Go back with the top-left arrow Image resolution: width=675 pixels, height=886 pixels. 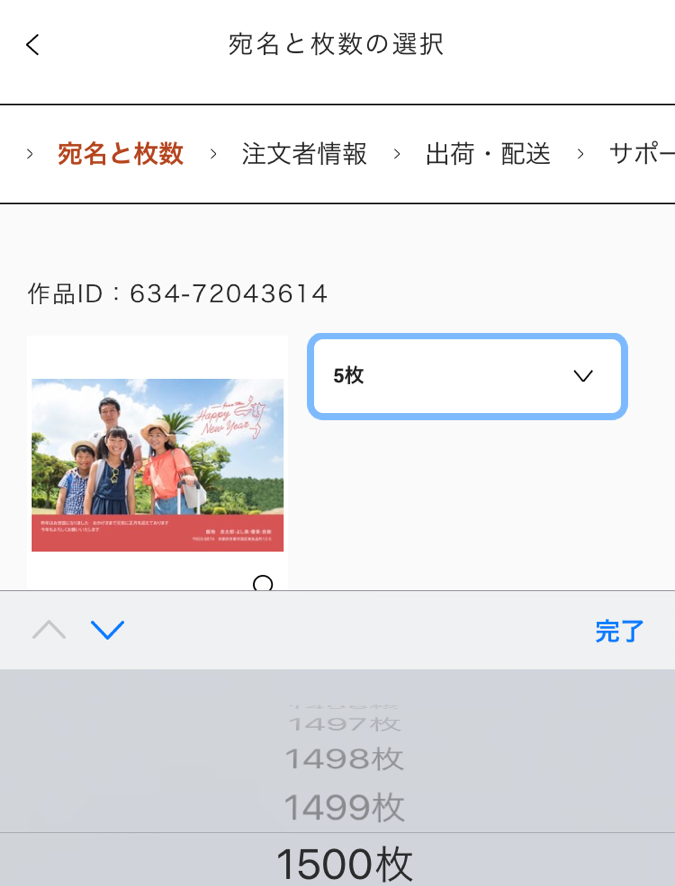click(x=33, y=45)
